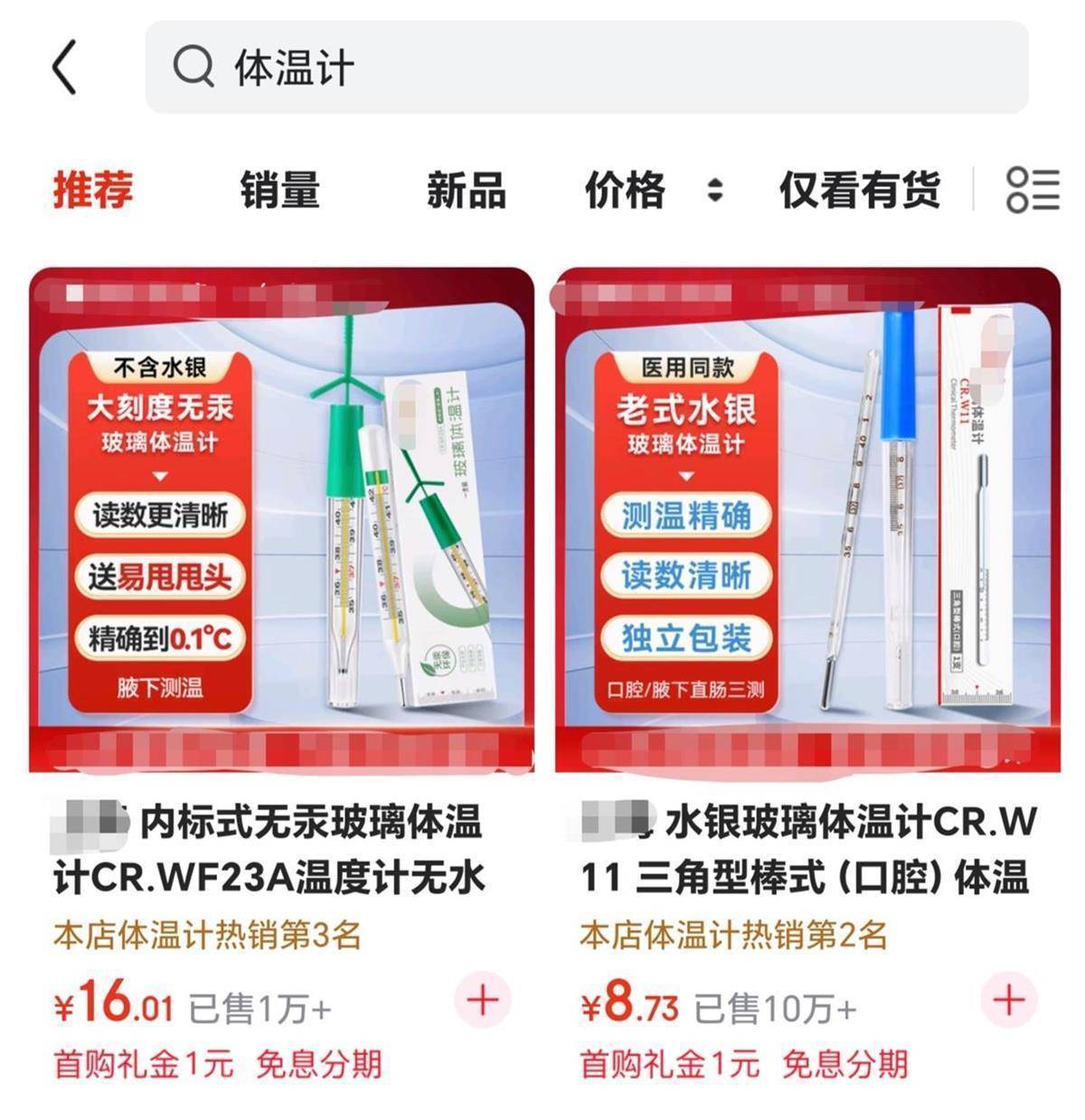Tap the back arrow to return
This screenshot has height=1120, width=1085.
click(x=61, y=67)
